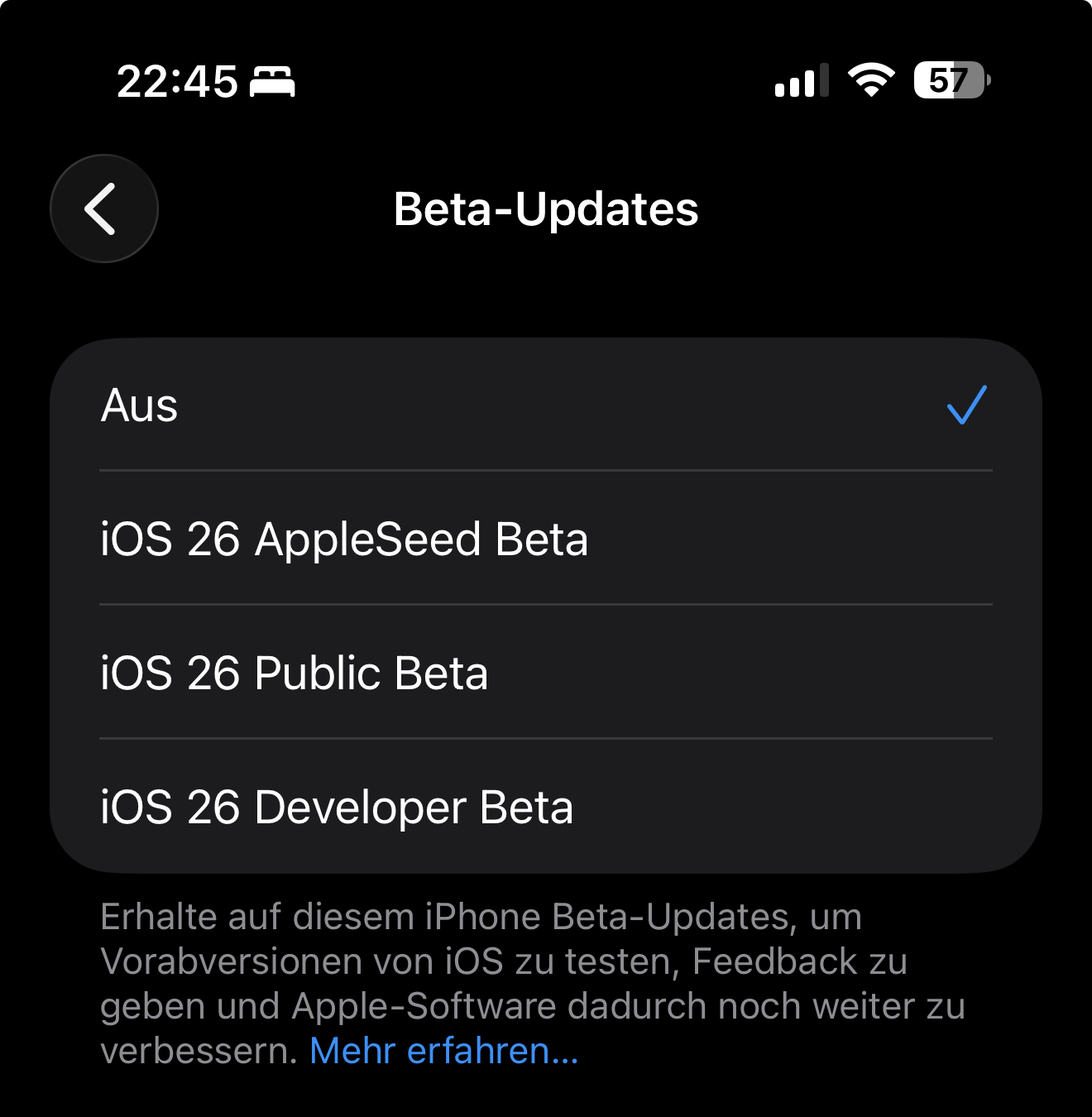This screenshot has width=1092, height=1117.
Task: Go back from Beta-Updates
Action: 103,209
